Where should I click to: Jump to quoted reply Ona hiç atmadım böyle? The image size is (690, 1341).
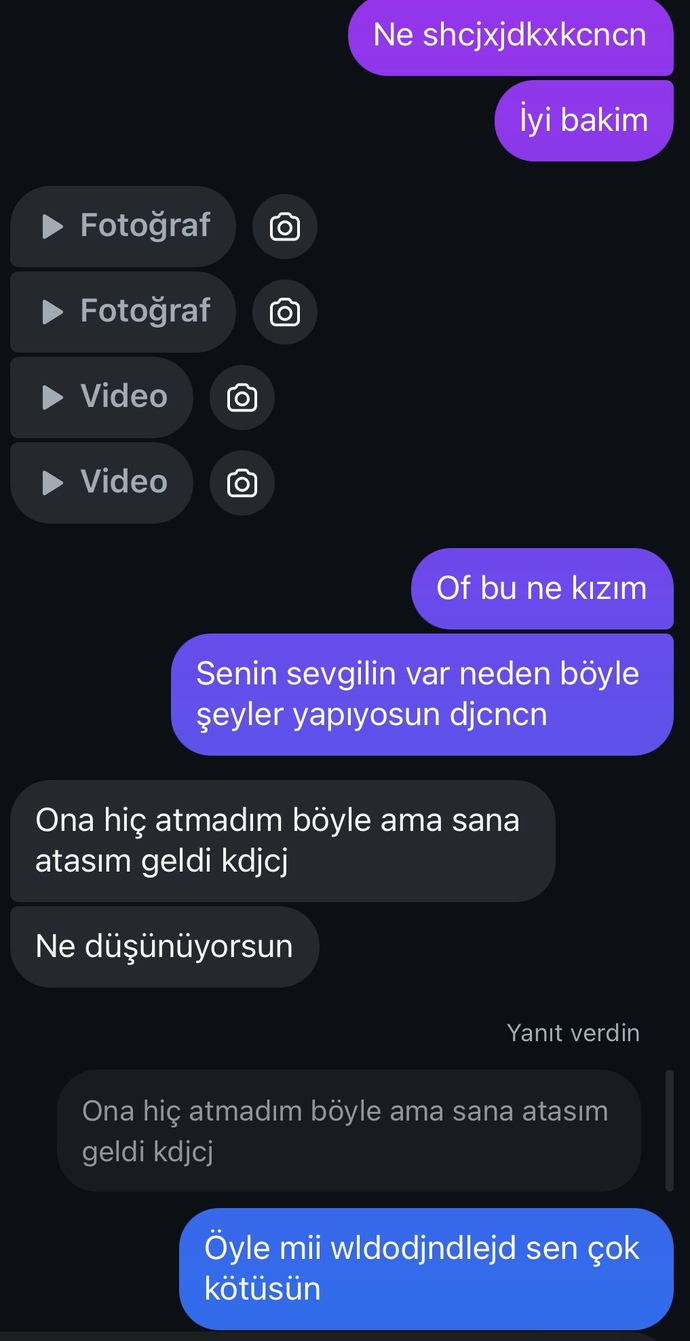pyautogui.click(x=348, y=1131)
